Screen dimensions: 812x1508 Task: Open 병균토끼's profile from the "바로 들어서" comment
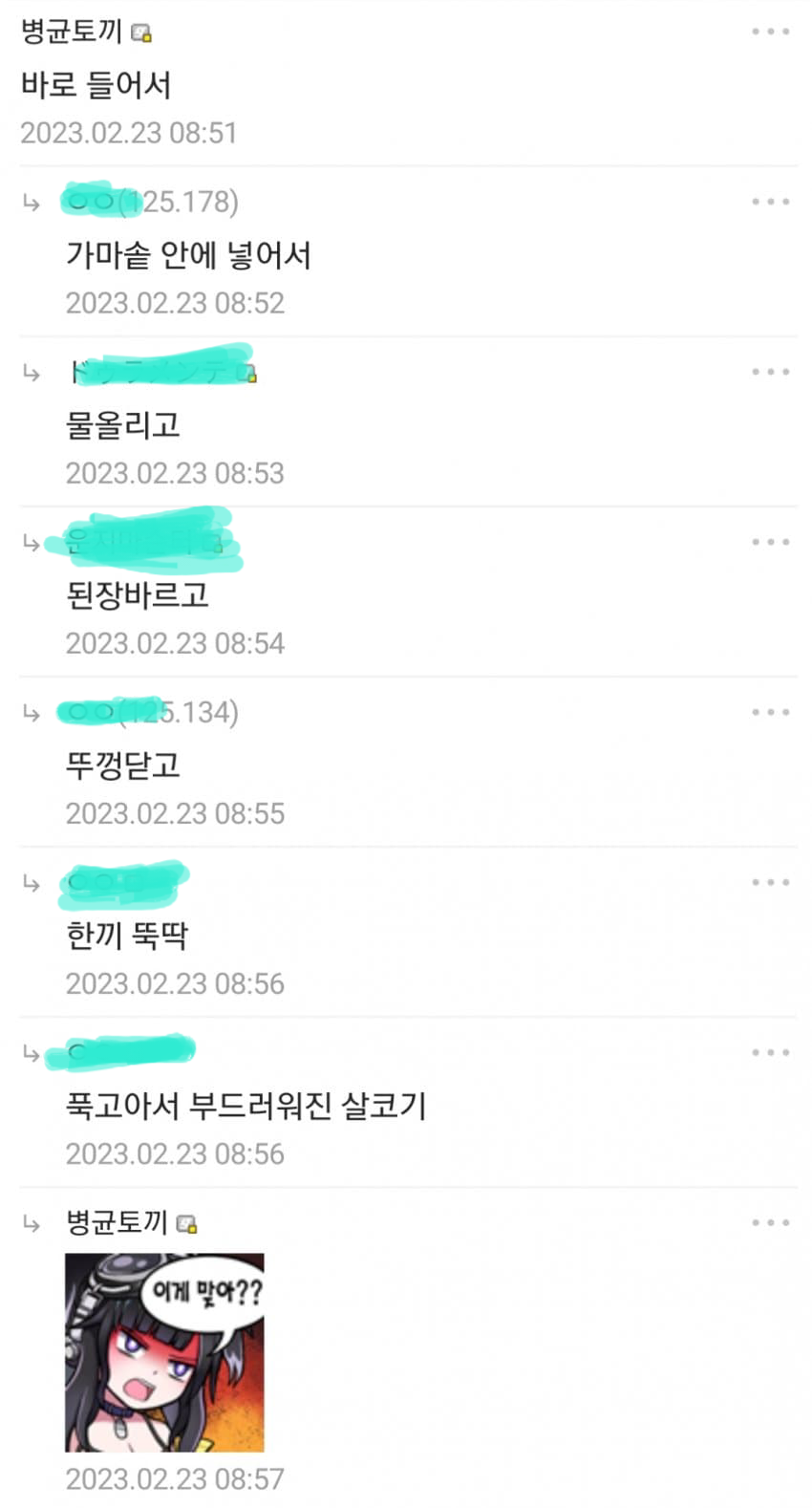(x=72, y=32)
